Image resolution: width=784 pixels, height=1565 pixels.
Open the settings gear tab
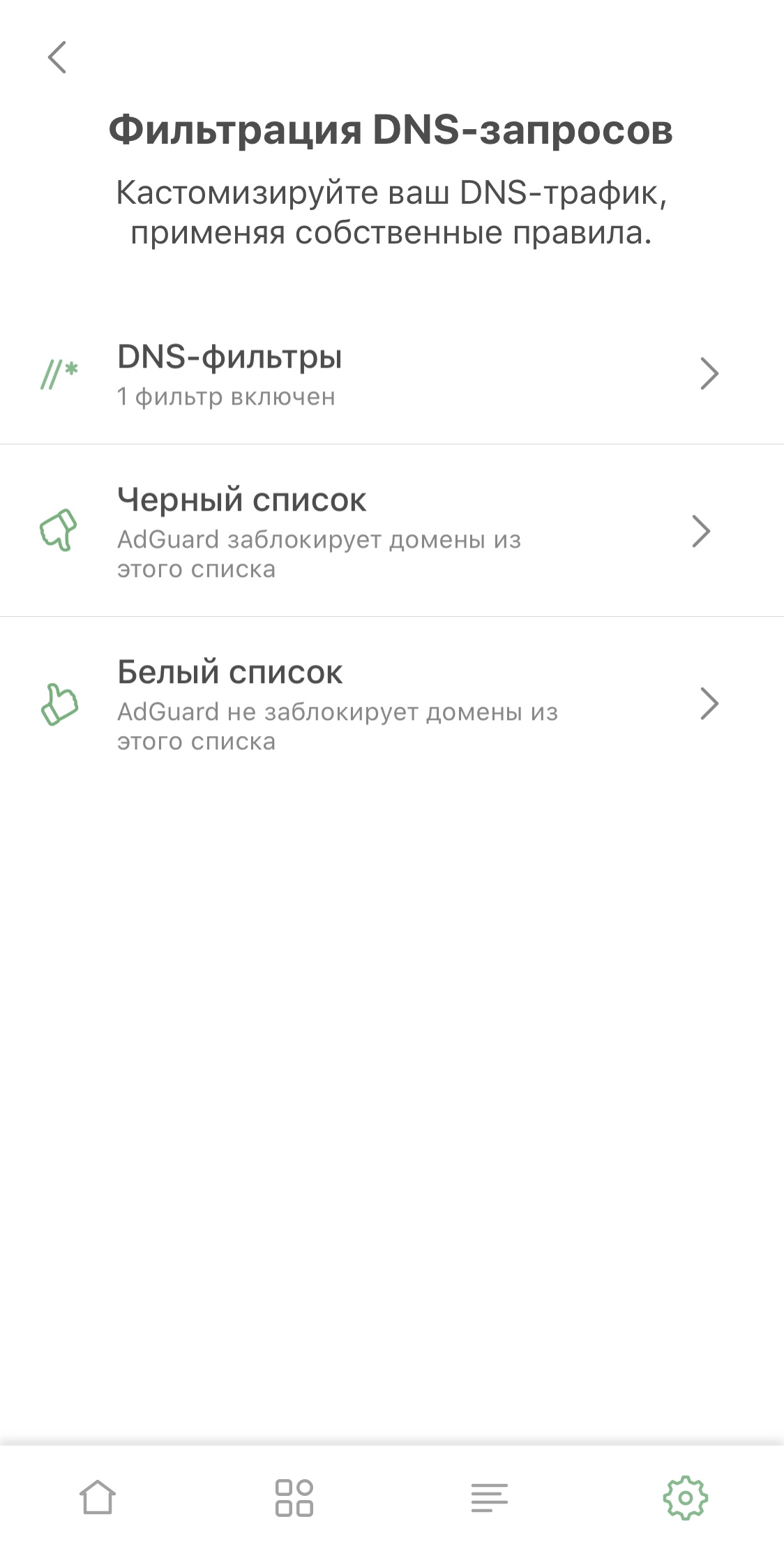click(x=686, y=1497)
